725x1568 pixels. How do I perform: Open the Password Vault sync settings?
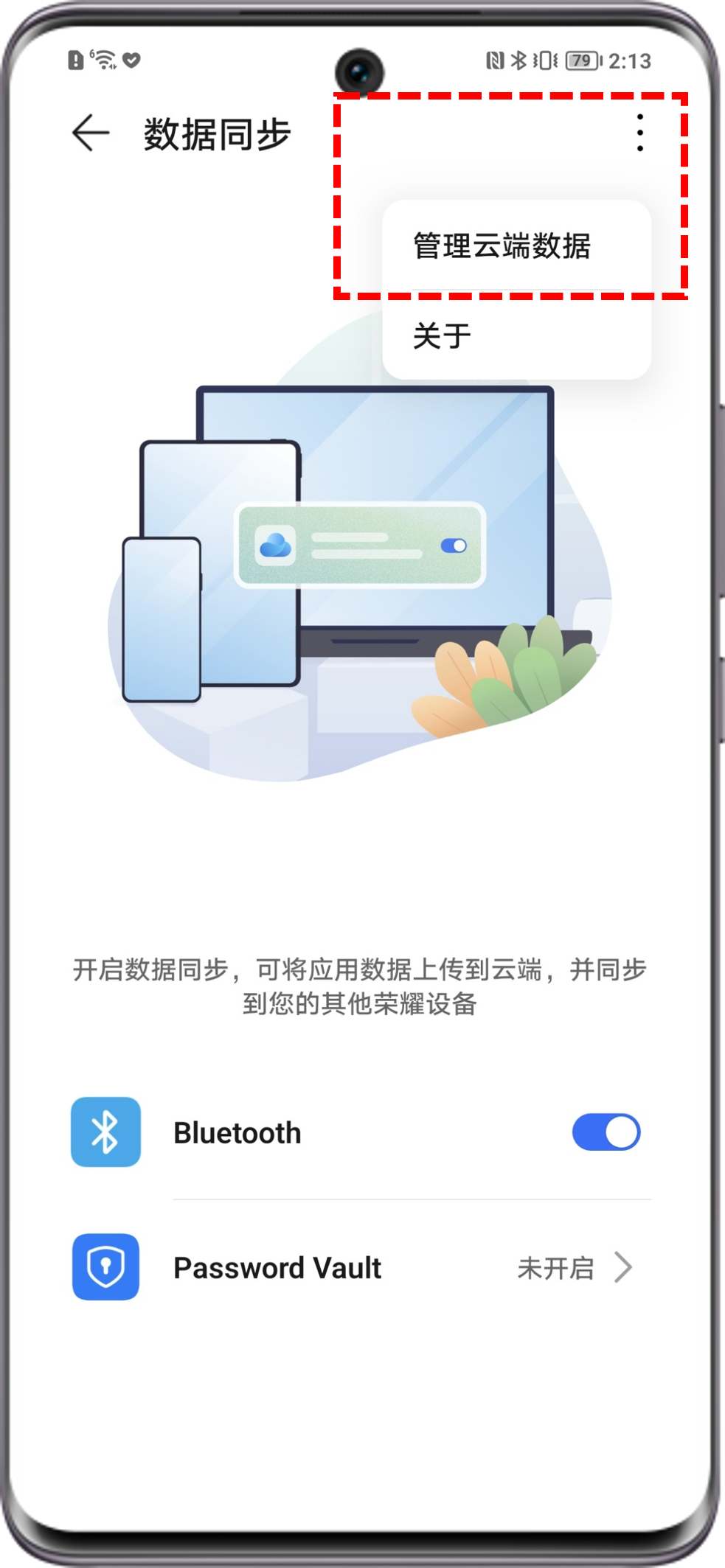point(361,1268)
